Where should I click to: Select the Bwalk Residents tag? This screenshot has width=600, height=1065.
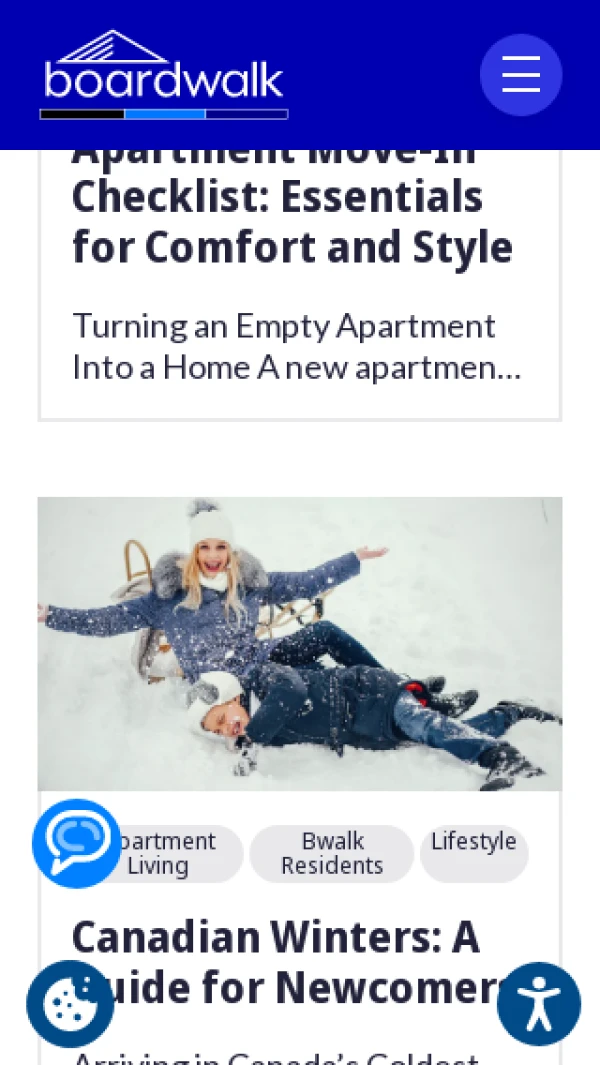pos(332,854)
